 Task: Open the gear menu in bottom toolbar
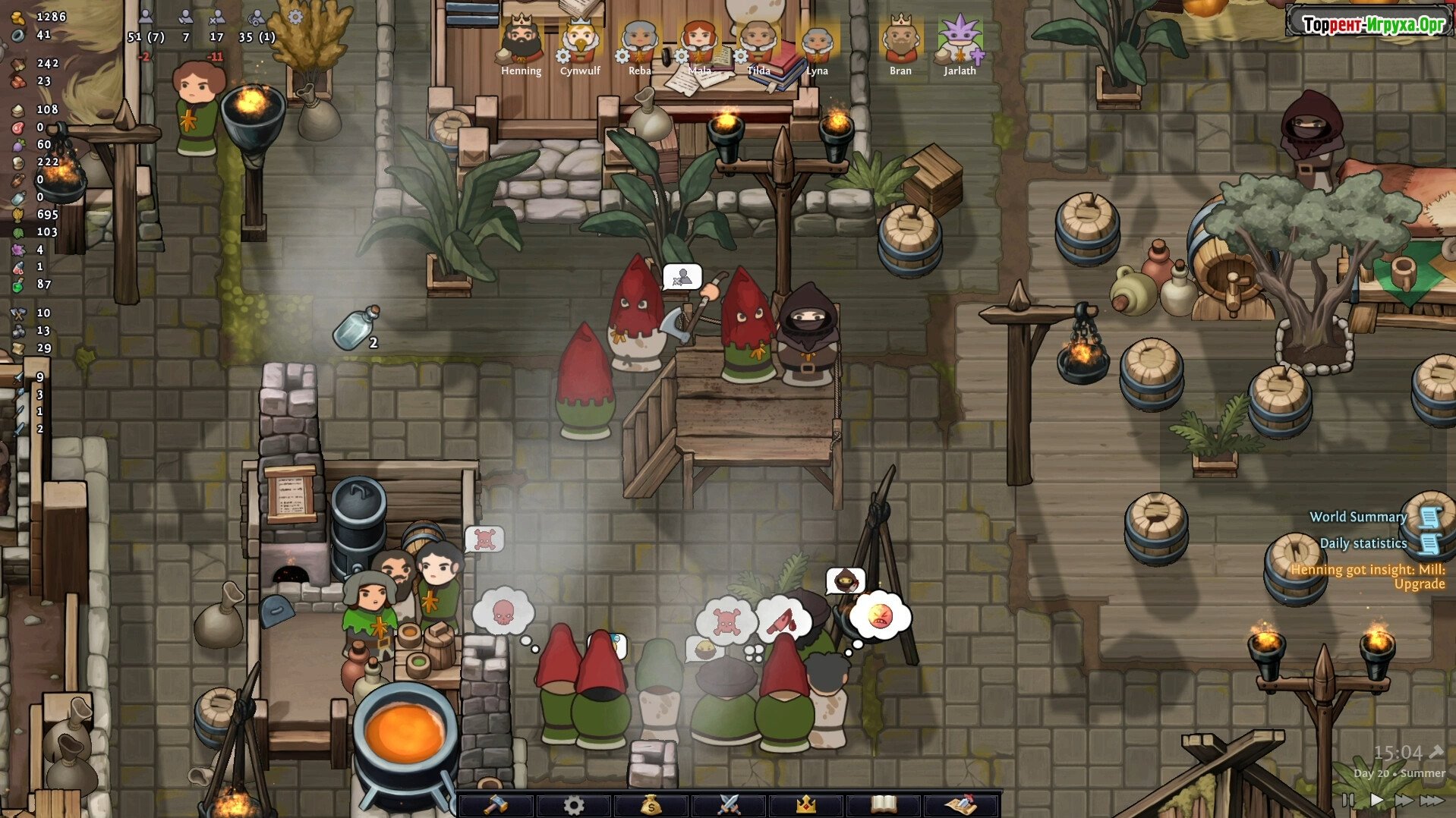[574, 804]
